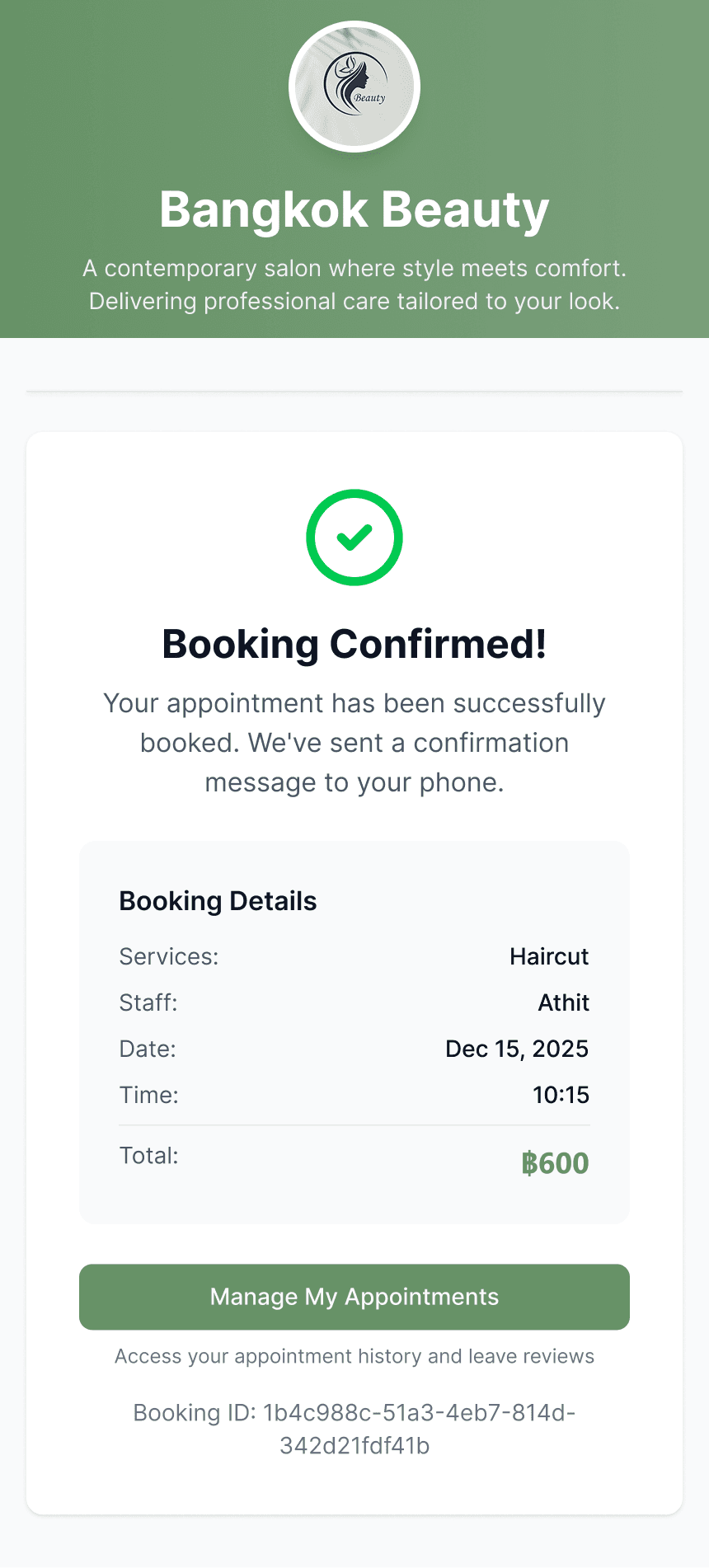This screenshot has width=709, height=1568.
Task: Click the Manage My Appointments button
Action: [354, 1297]
